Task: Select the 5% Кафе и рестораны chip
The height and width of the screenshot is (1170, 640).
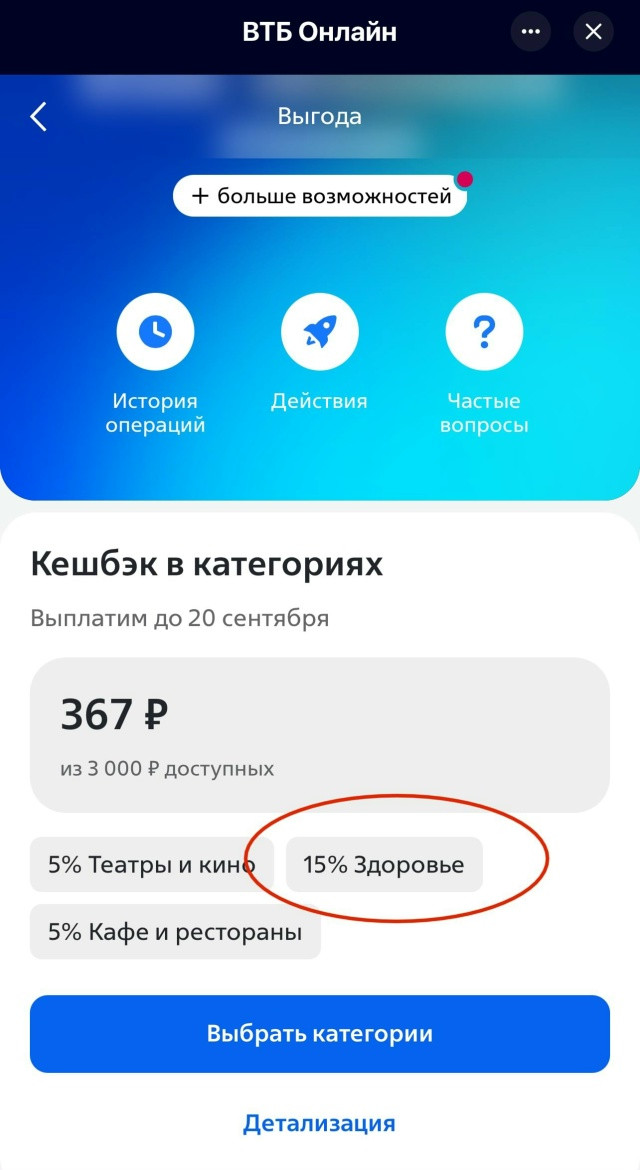Action: click(x=175, y=932)
